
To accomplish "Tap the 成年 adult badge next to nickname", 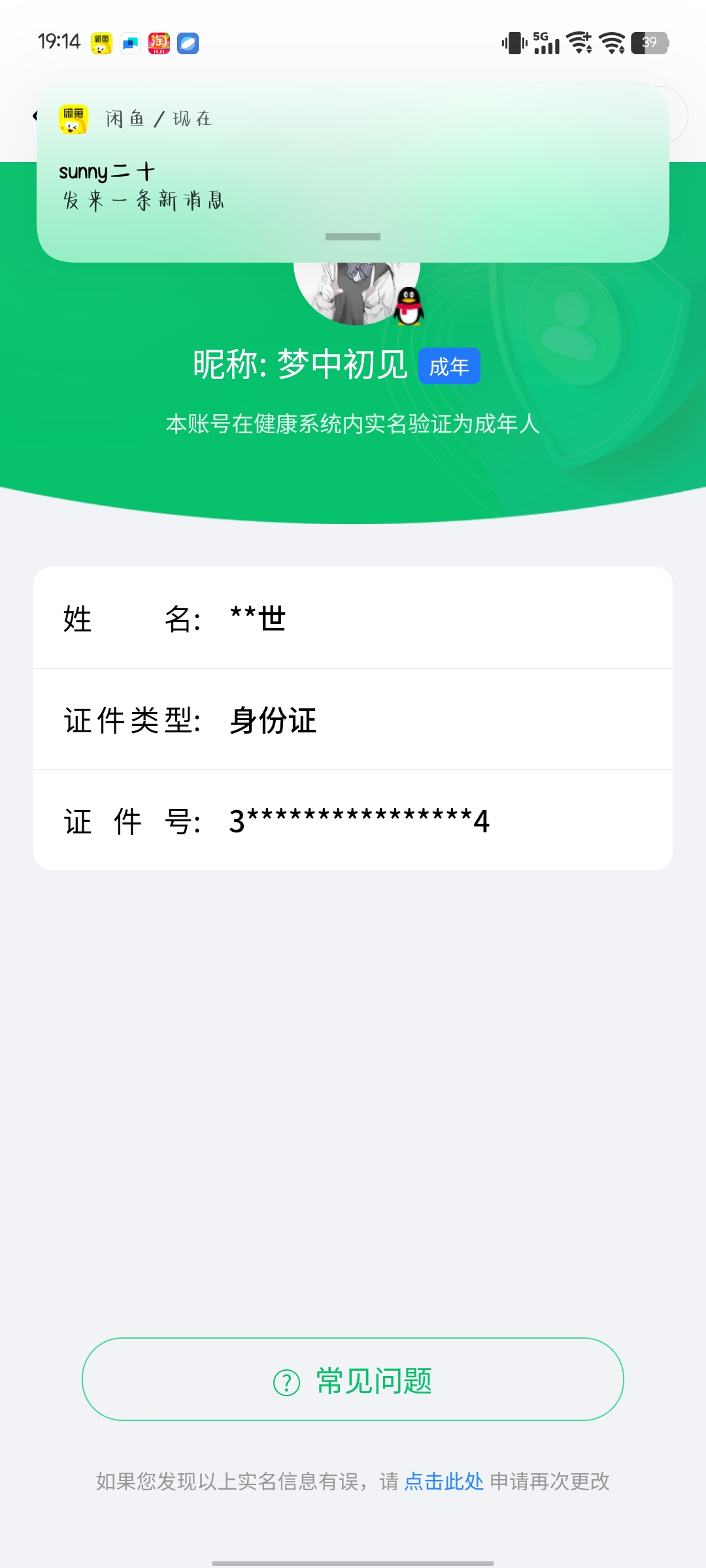I will pos(449,366).
